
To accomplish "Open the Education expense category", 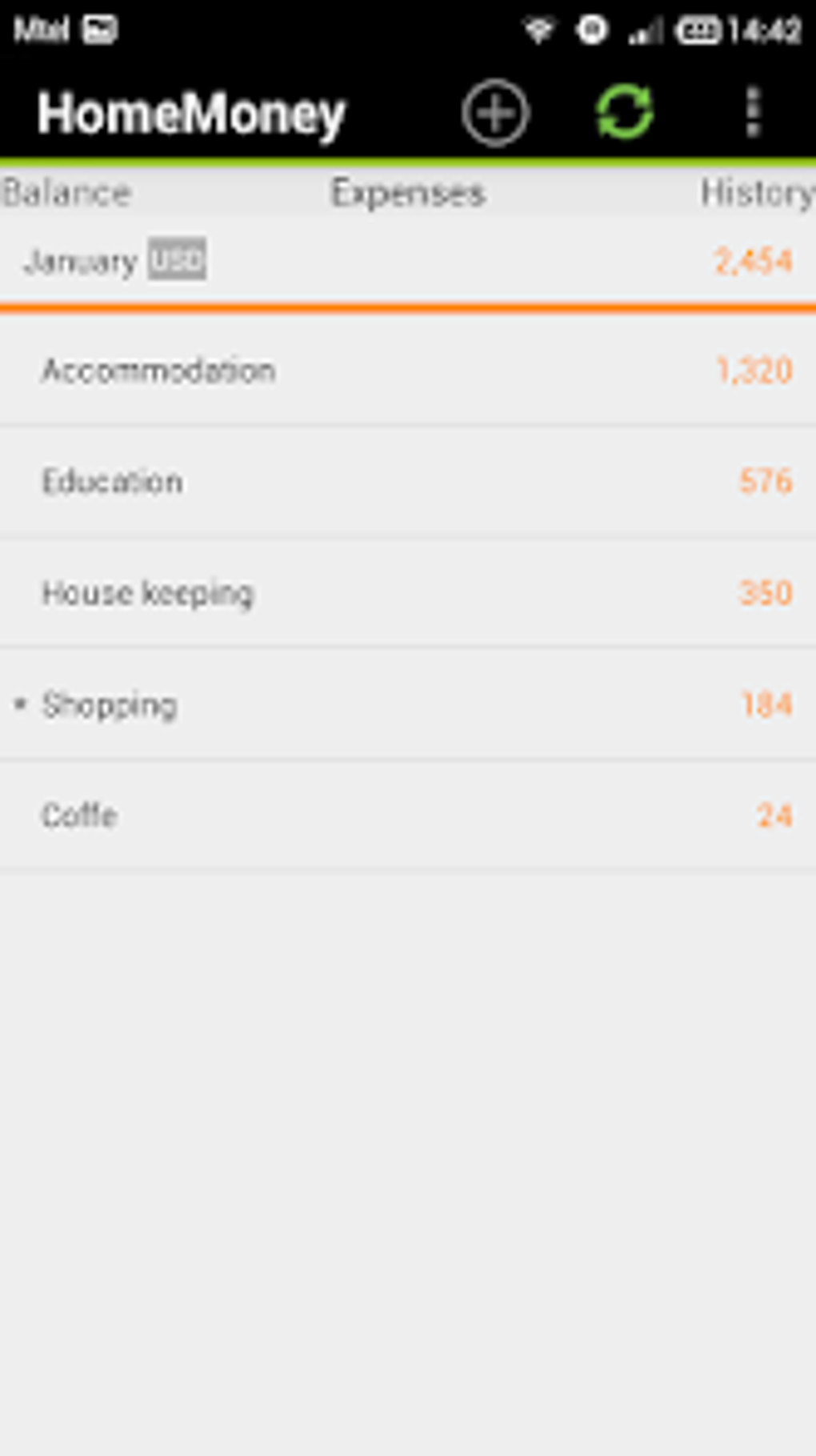I will pos(408,482).
